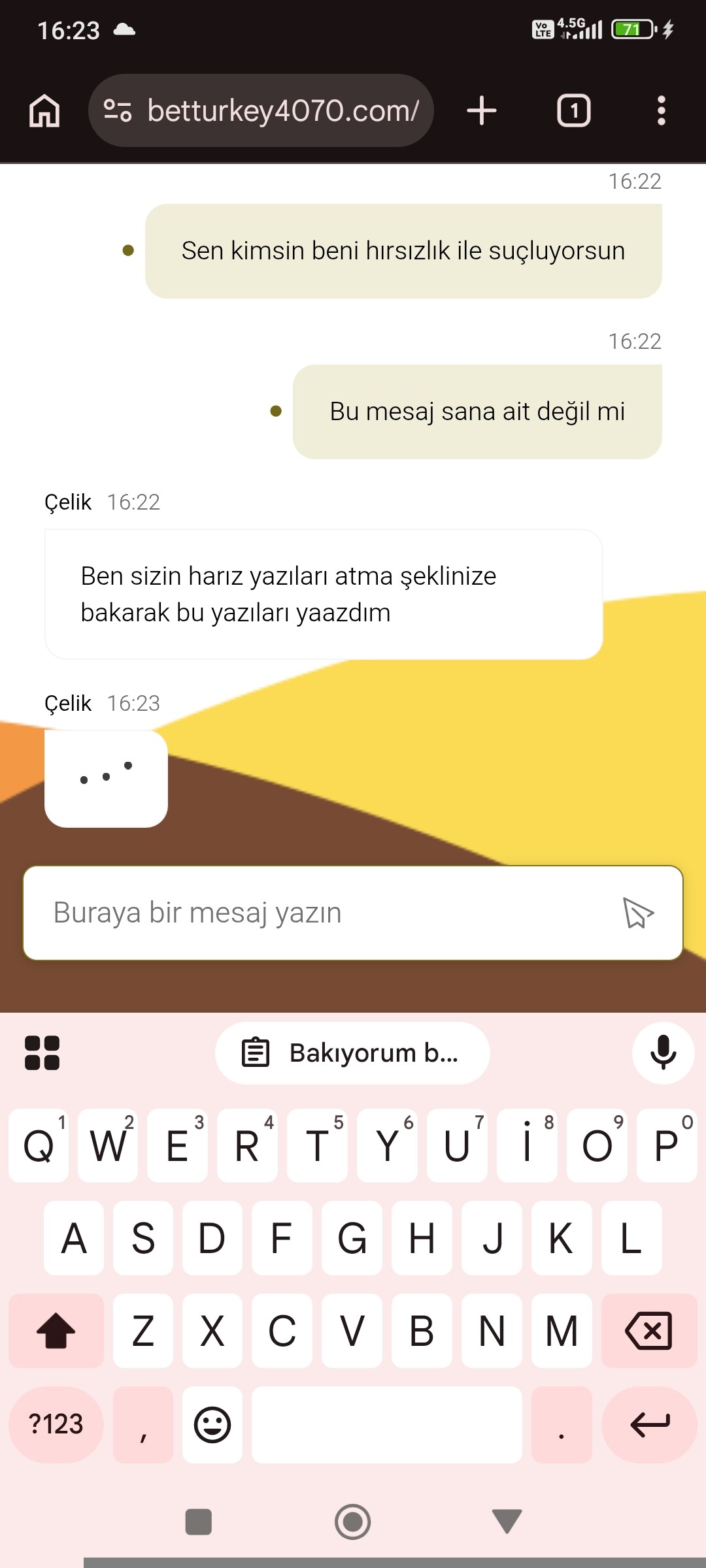Paste the clipboard suggestion "Bakıyorum b..."
This screenshot has width=706, height=1568.
pos(352,1053)
